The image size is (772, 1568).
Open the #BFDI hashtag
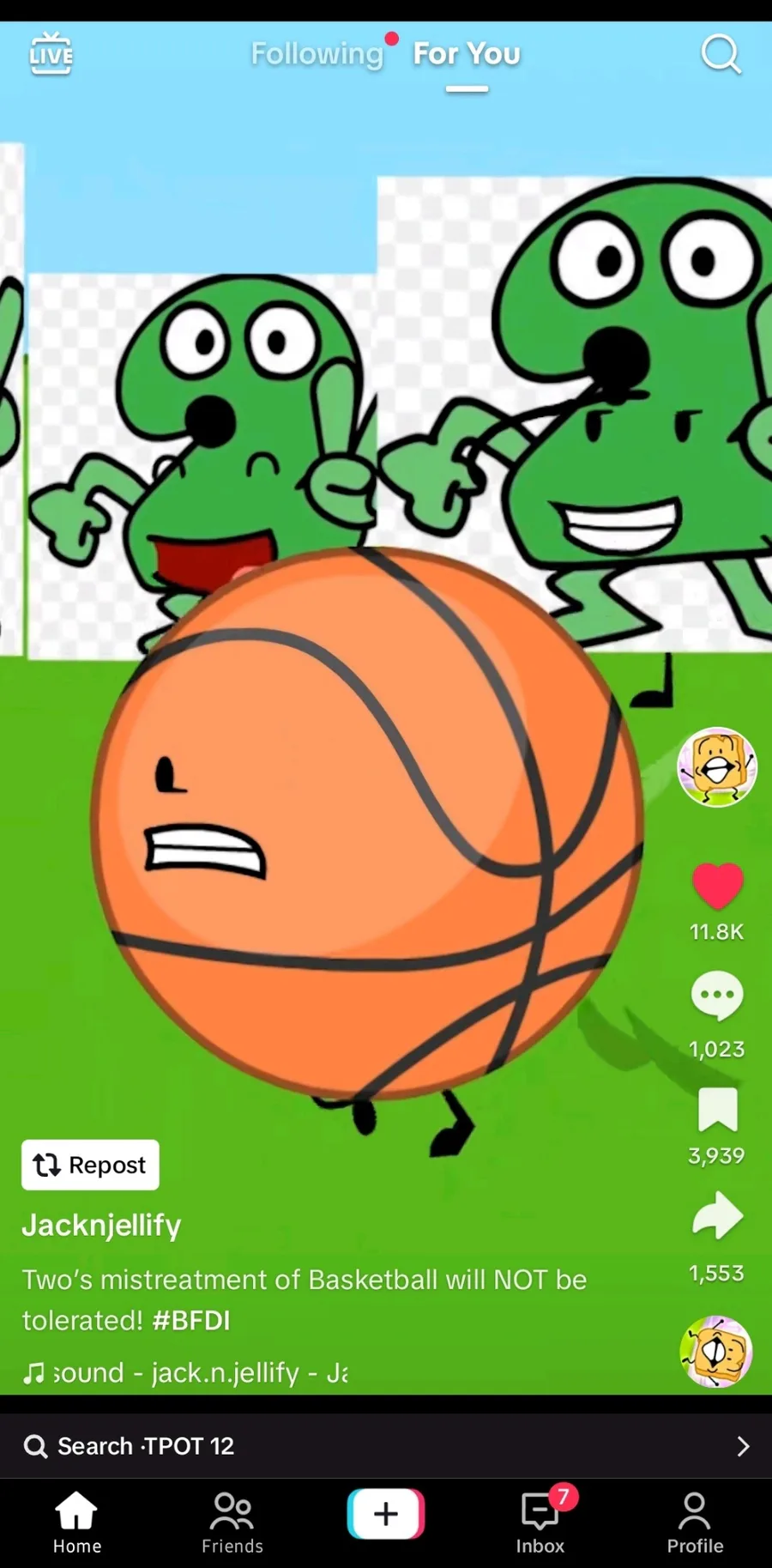coord(191,1320)
